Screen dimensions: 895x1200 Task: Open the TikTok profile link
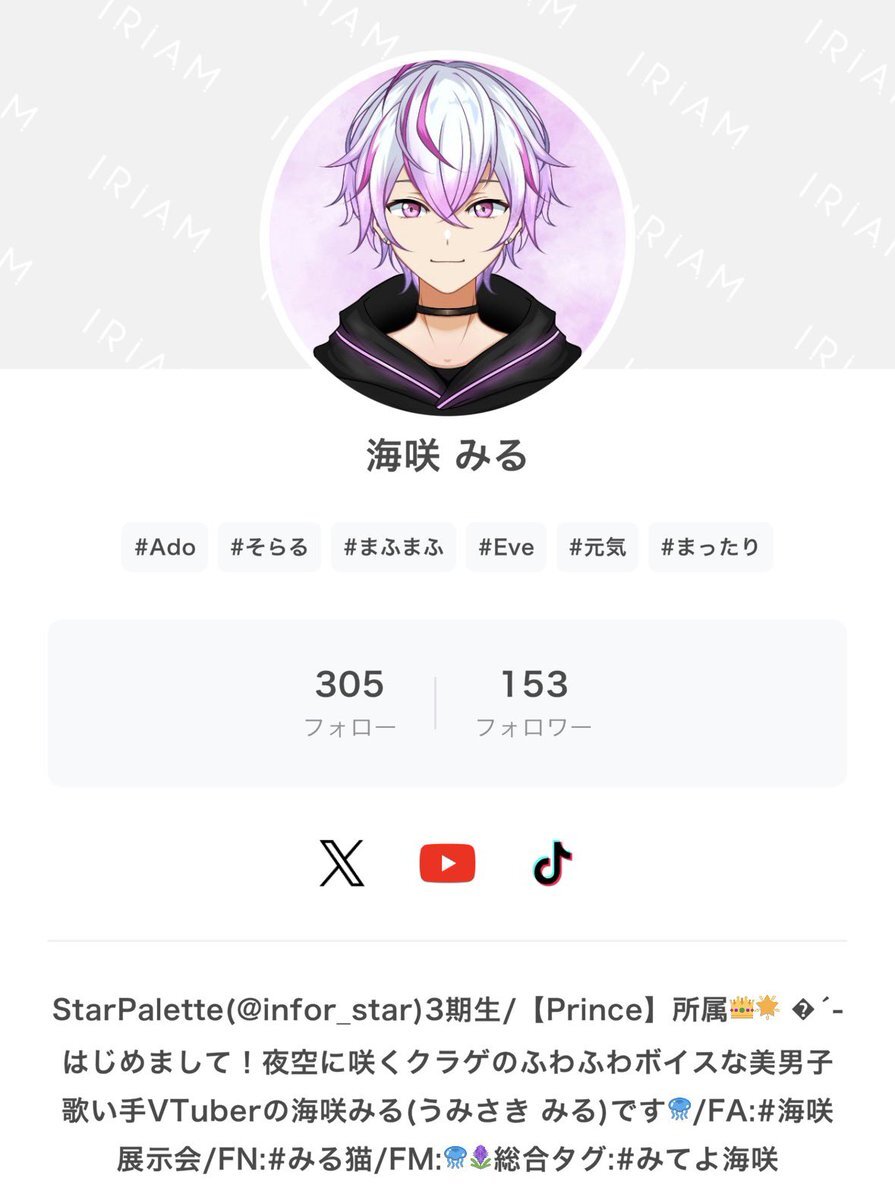(552, 863)
